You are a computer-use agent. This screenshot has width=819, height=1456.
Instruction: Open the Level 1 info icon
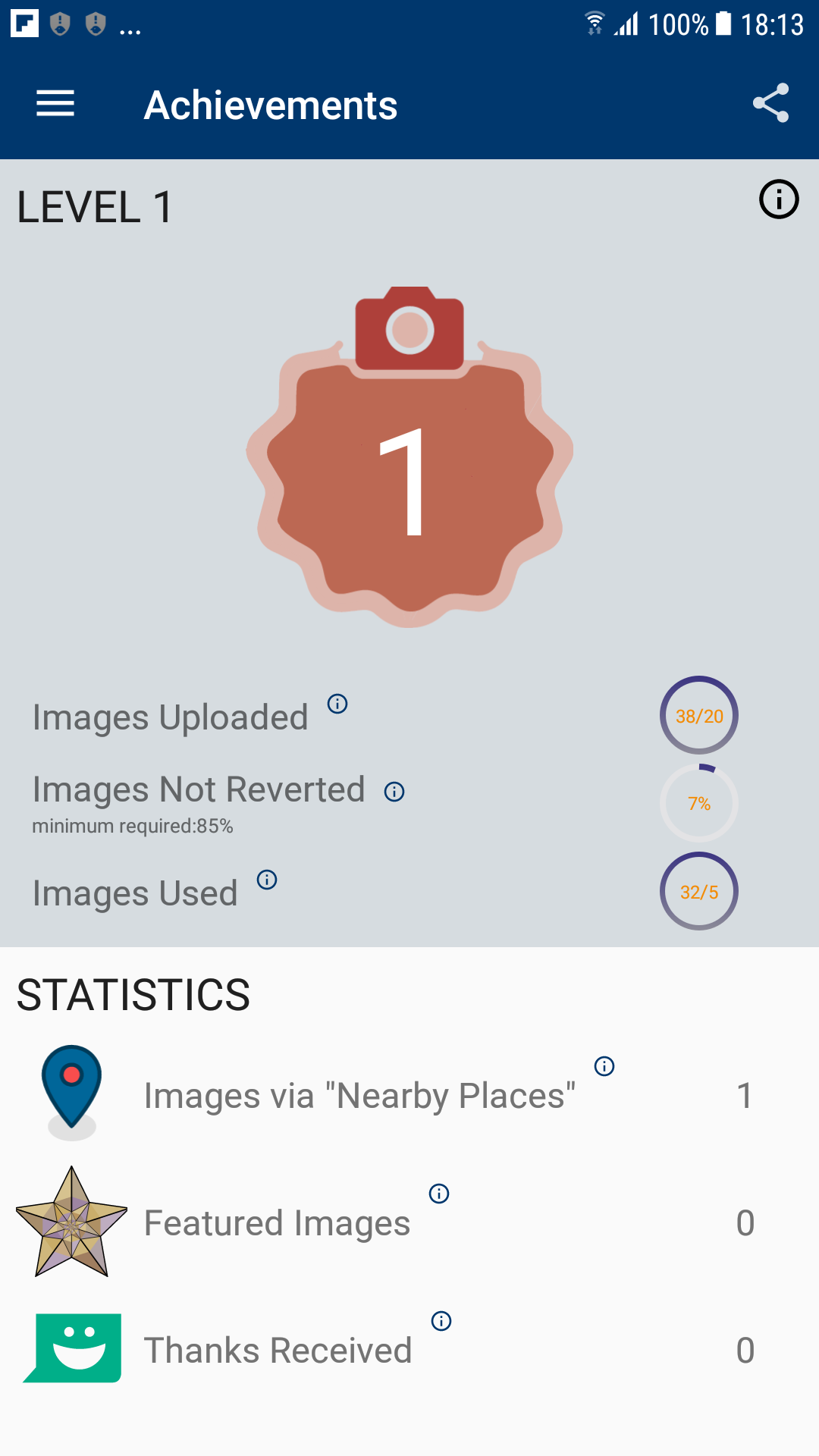coord(779,199)
